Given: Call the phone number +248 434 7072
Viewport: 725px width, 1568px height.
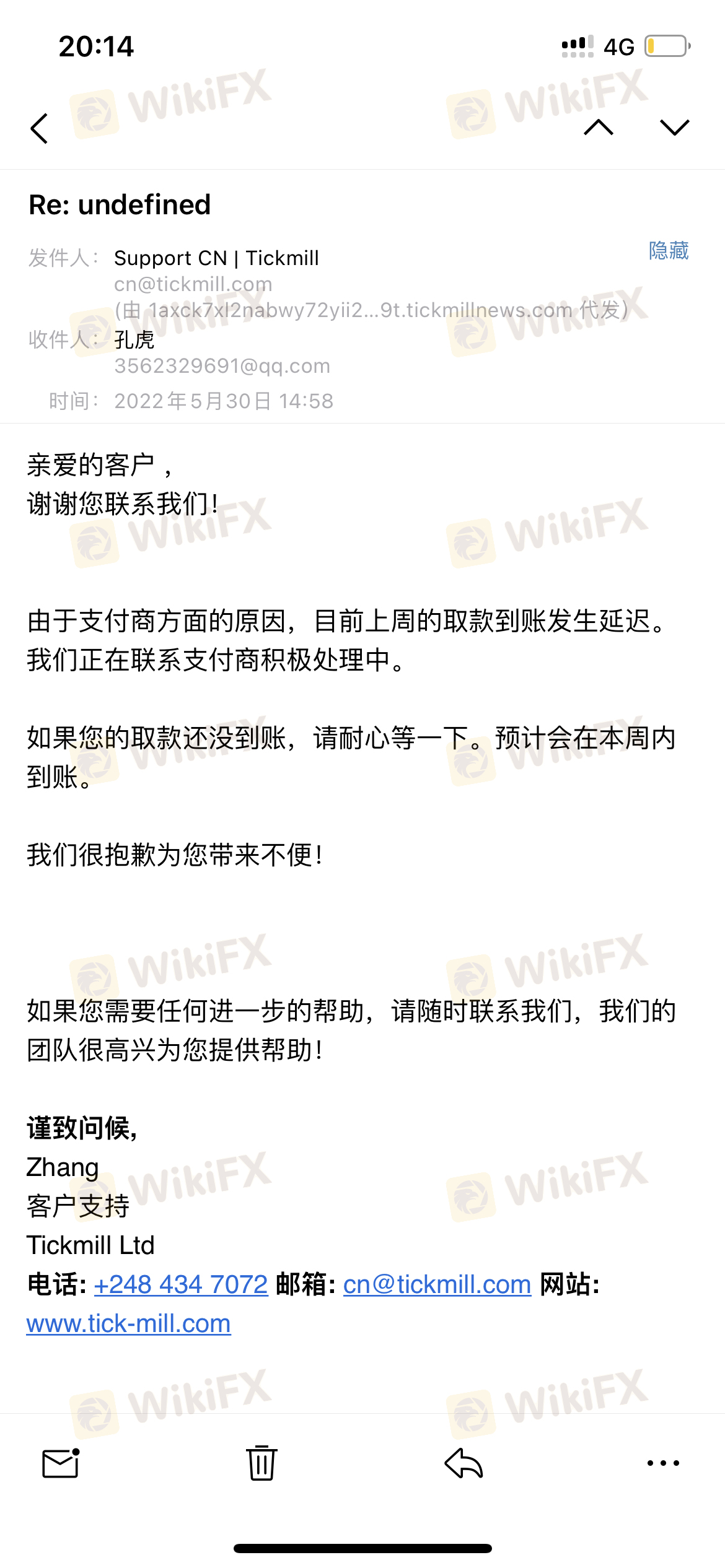Looking at the screenshot, I should pos(181,1284).
